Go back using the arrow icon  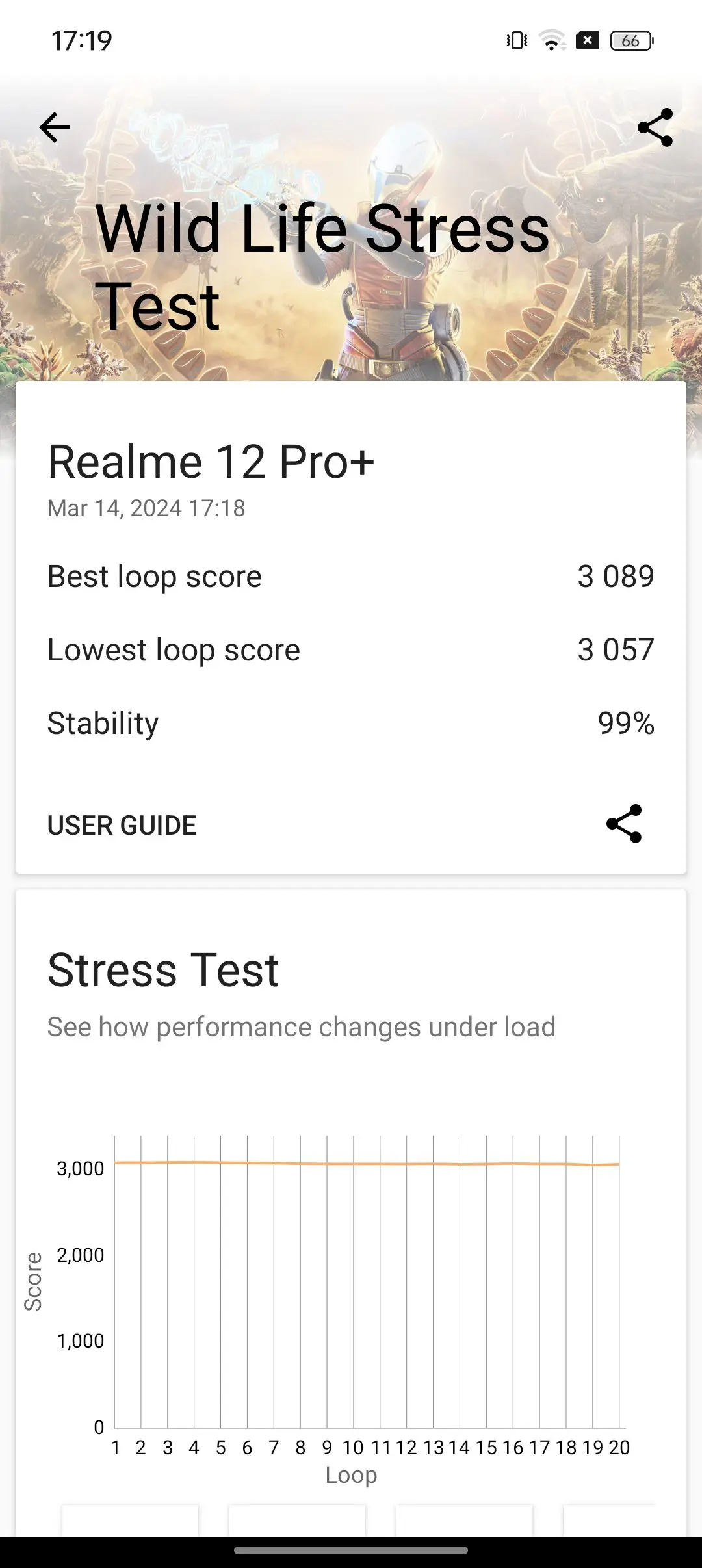pyautogui.click(x=55, y=127)
